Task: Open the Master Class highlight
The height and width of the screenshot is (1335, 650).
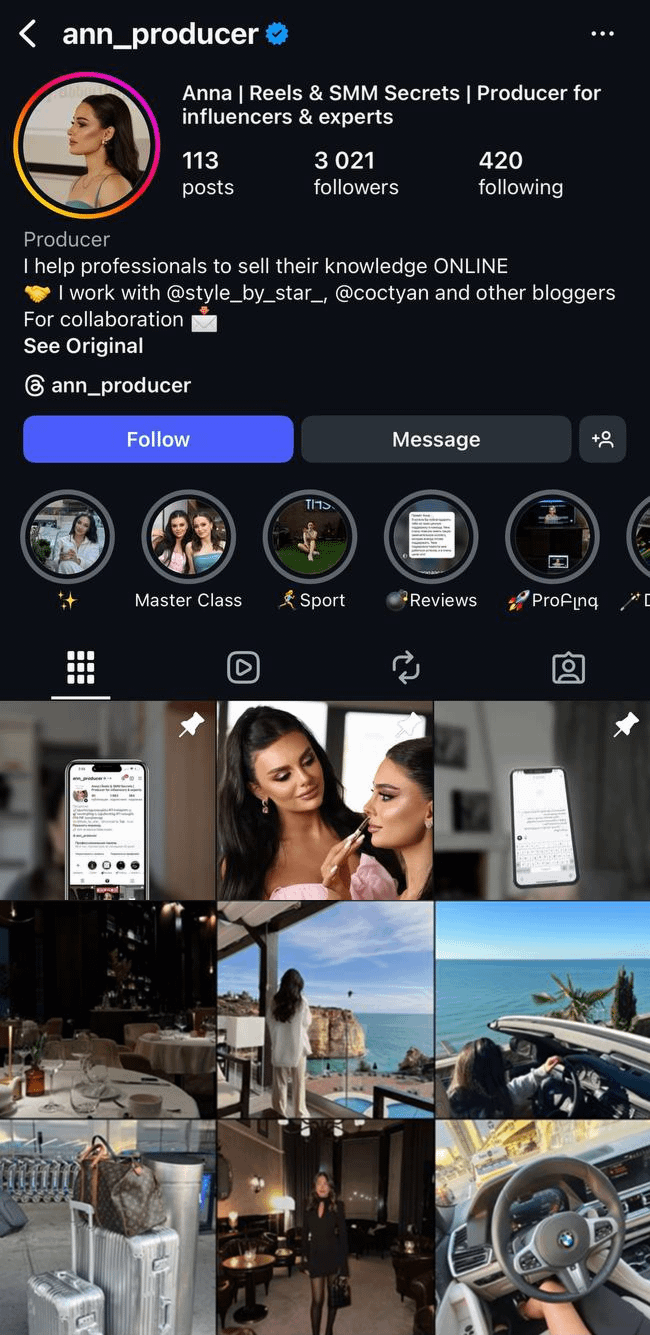Action: (x=188, y=538)
